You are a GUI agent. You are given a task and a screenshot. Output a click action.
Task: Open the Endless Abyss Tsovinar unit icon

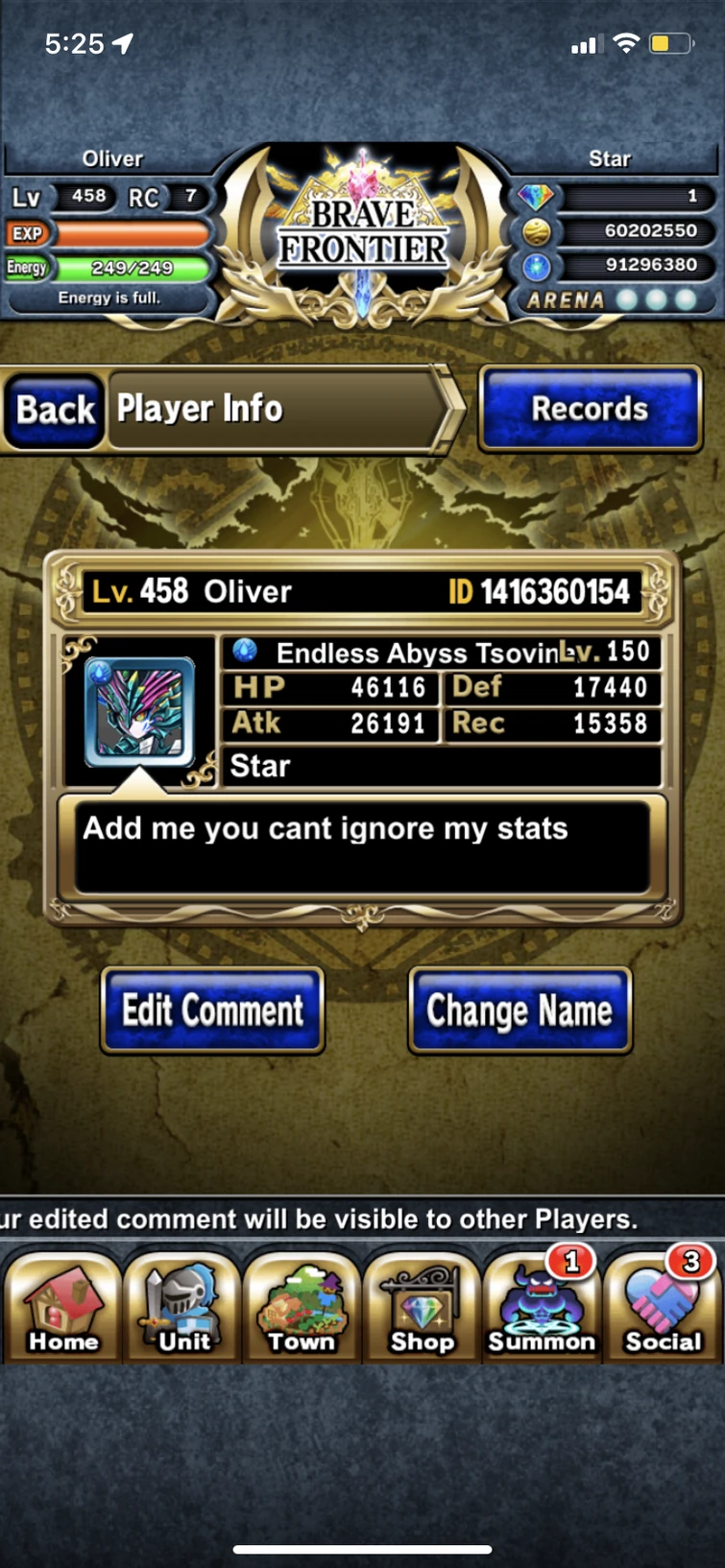(139, 711)
